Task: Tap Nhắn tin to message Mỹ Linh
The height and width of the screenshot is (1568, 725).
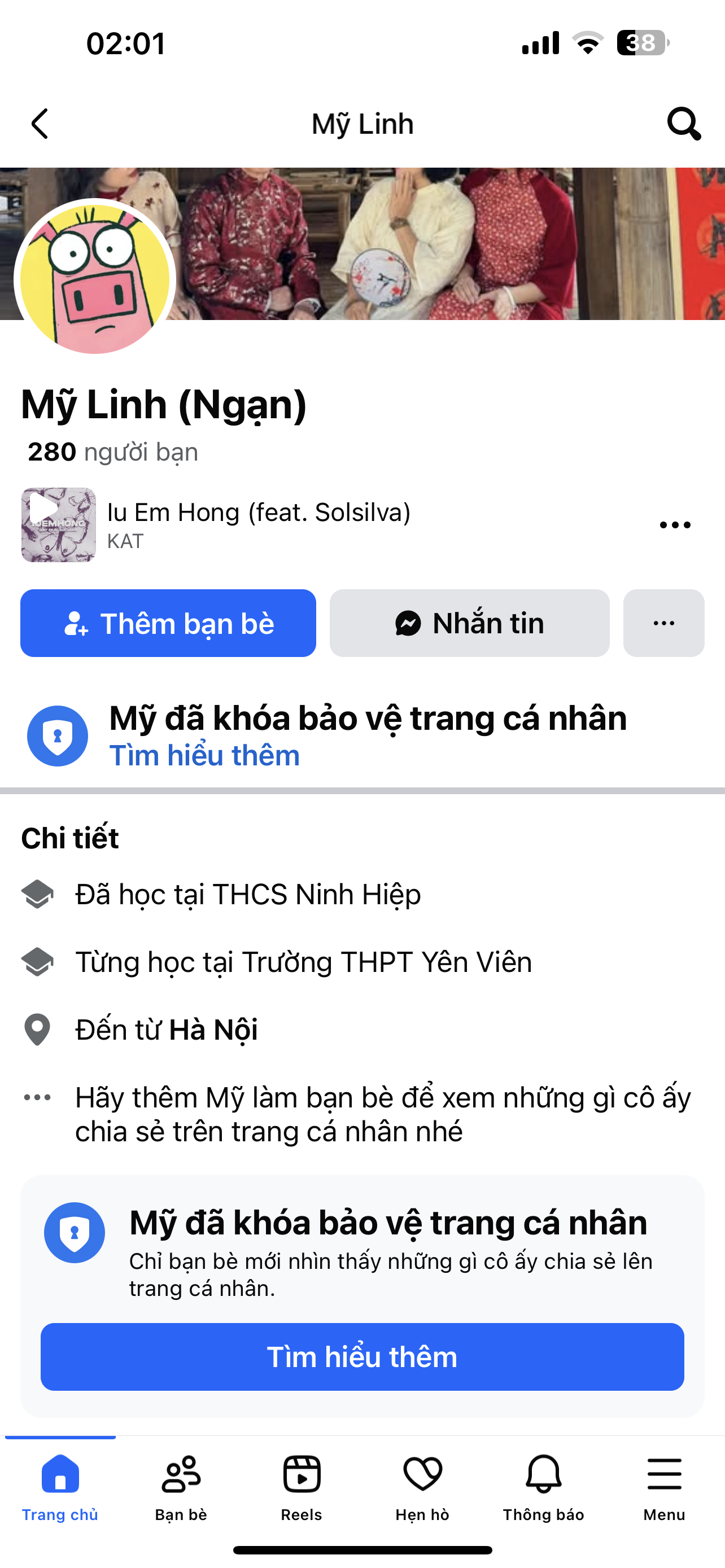Action: point(469,623)
